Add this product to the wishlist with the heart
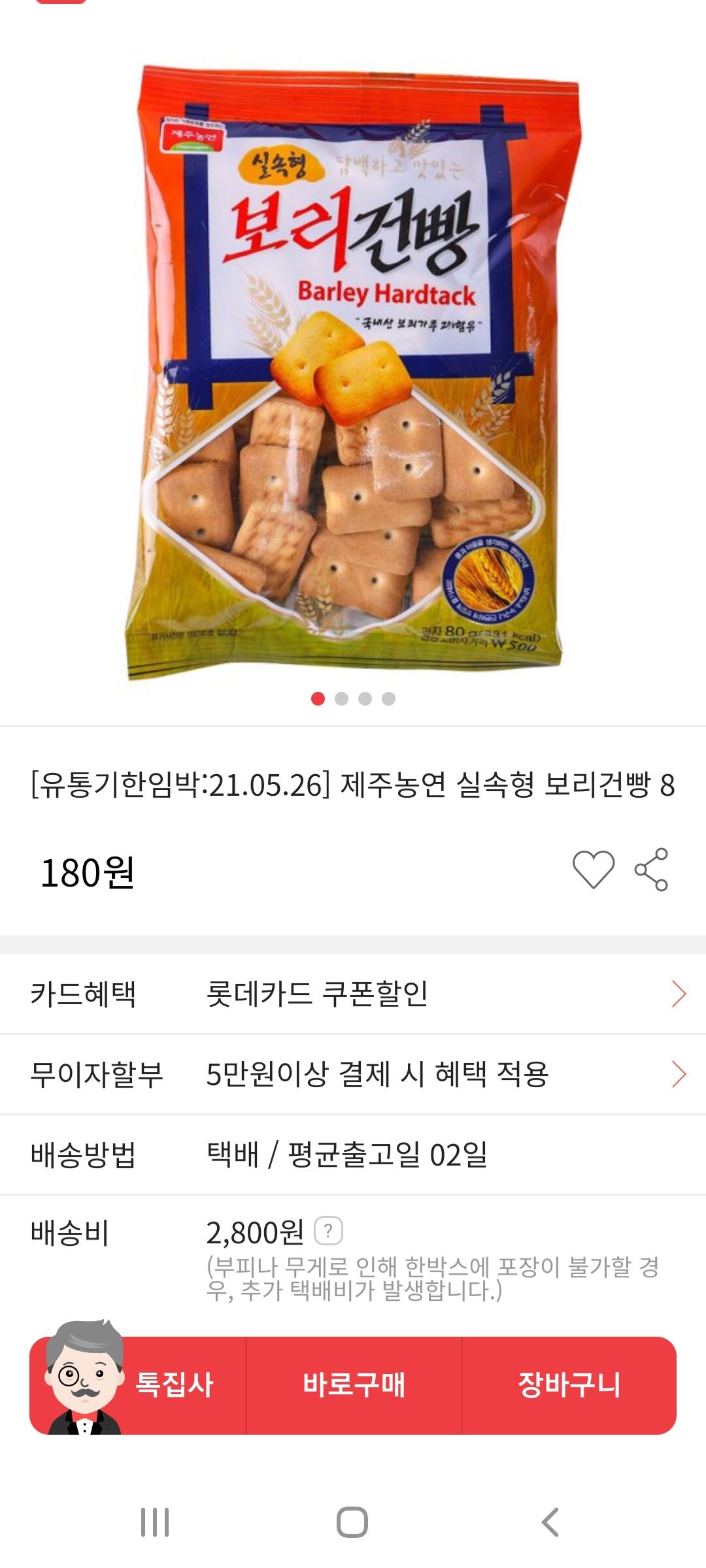The image size is (706, 1568). [x=593, y=870]
